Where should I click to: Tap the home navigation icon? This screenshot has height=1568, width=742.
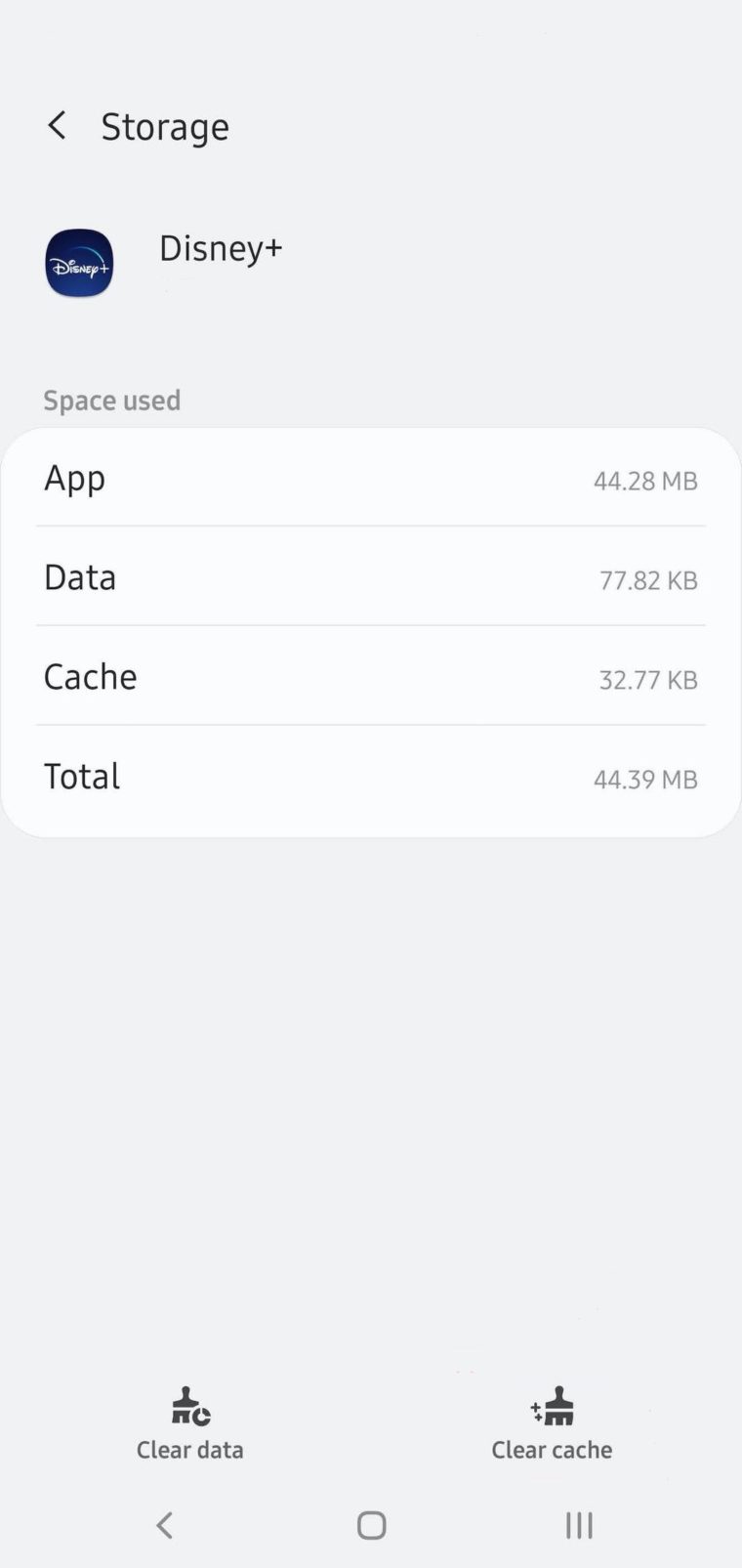point(370,1524)
